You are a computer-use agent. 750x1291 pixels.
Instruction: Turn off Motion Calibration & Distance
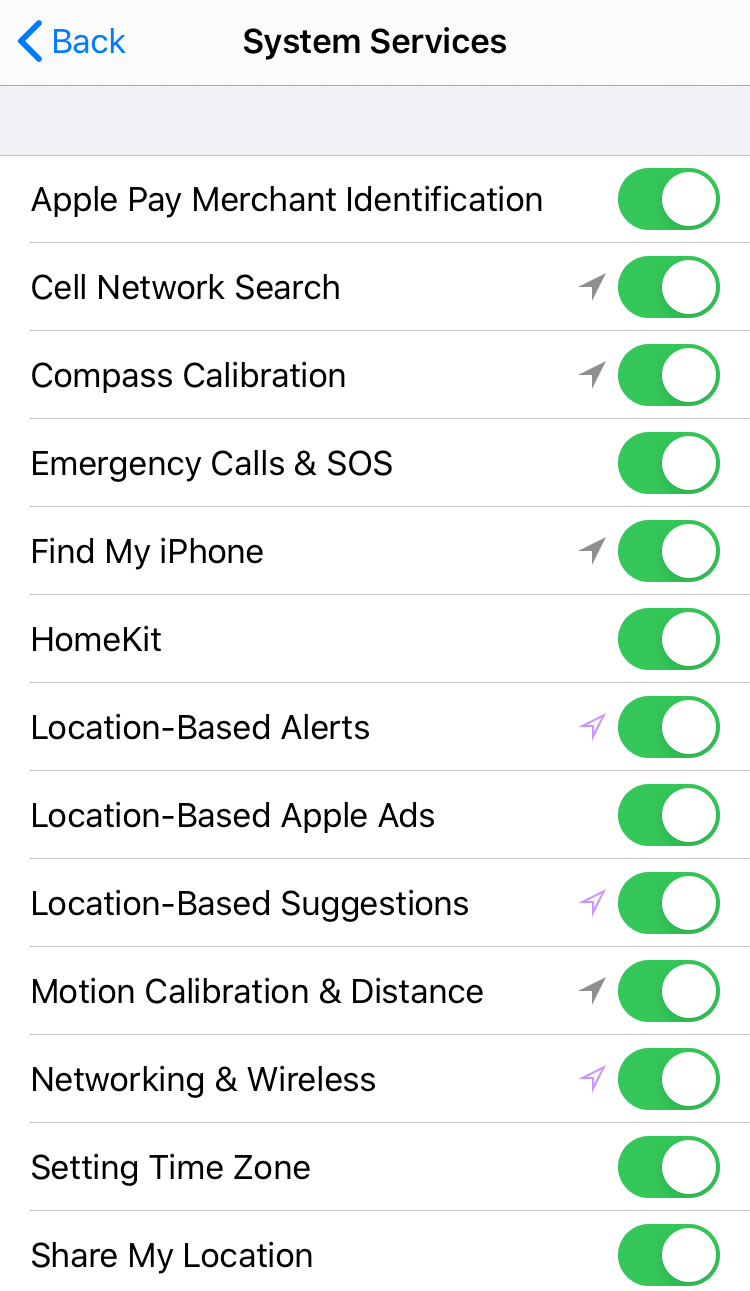668,991
